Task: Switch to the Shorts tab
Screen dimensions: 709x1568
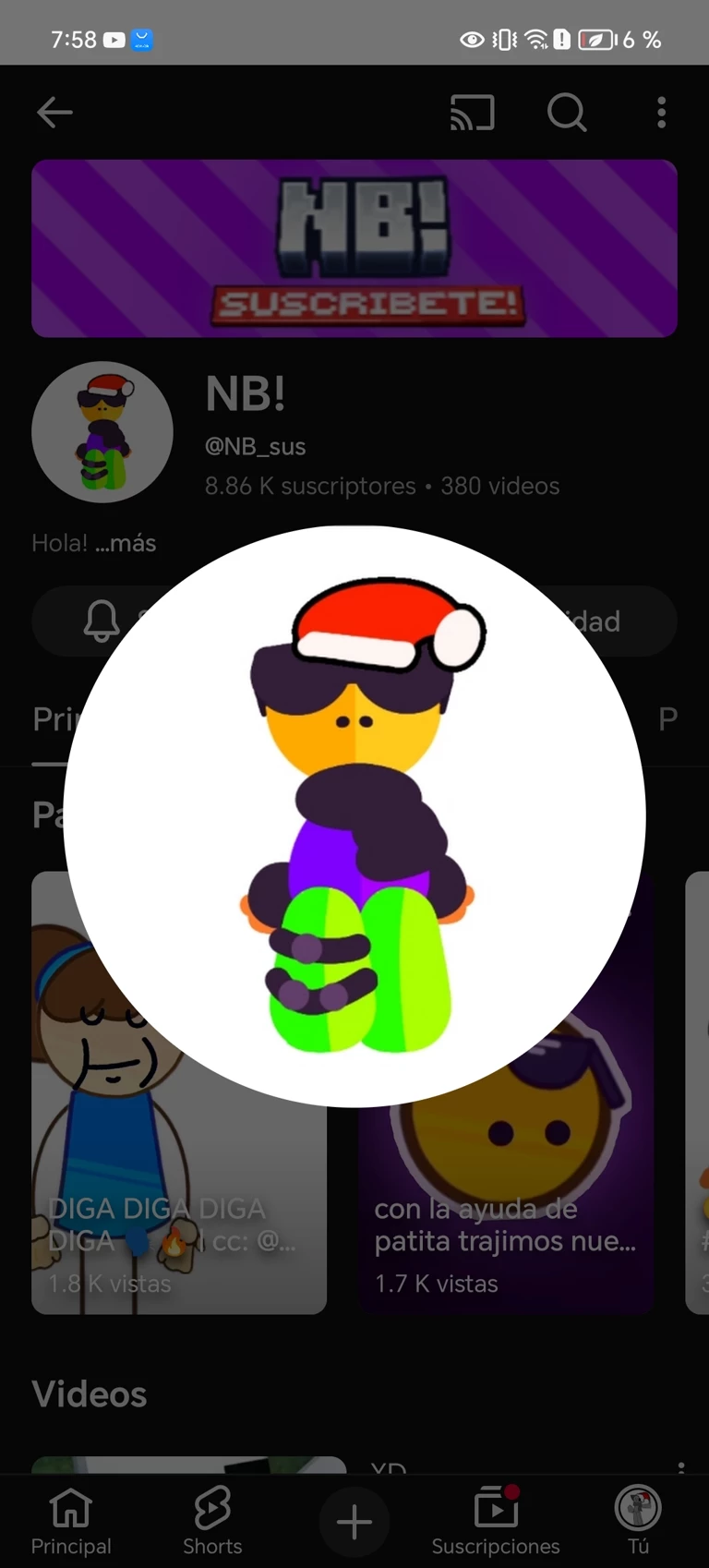Action: pos(212,1521)
